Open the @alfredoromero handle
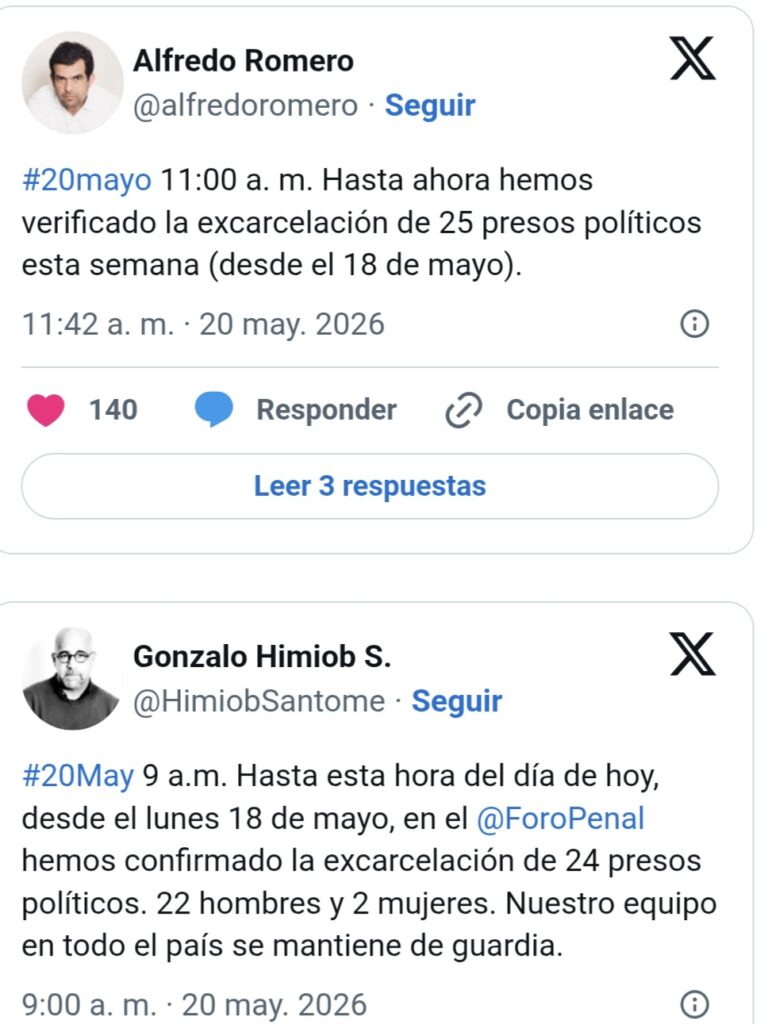The image size is (768, 1024). (246, 106)
